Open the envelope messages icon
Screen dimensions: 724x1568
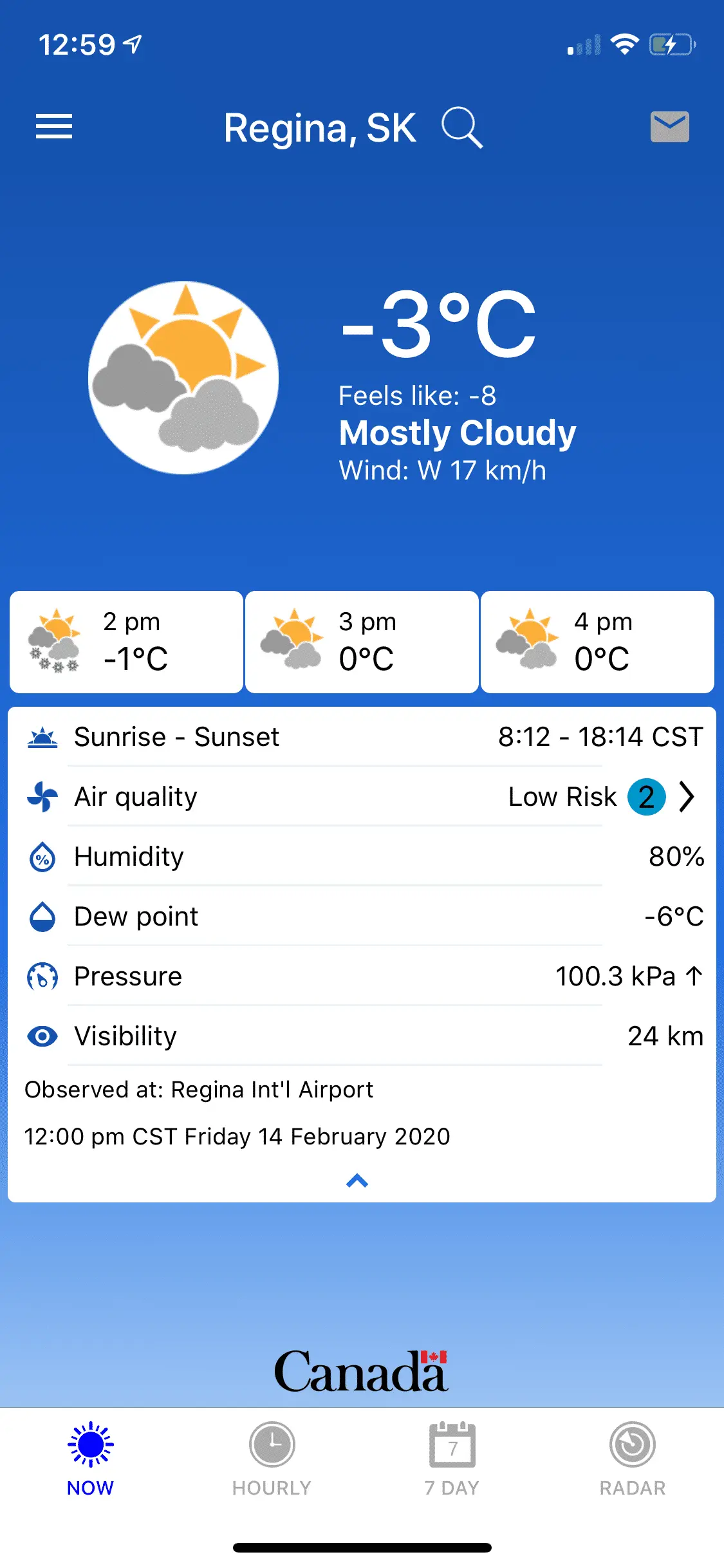[x=669, y=127]
